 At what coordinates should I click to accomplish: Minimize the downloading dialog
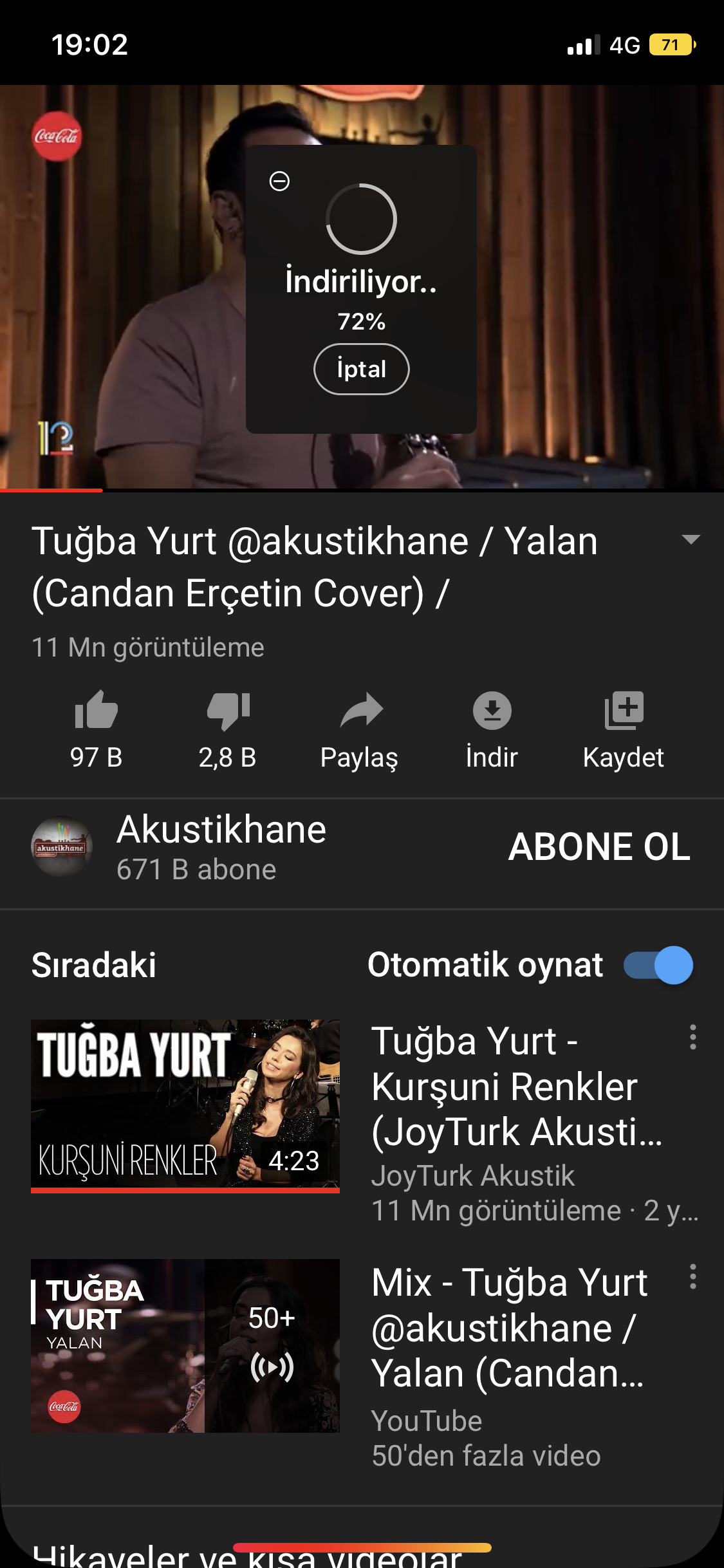(279, 182)
